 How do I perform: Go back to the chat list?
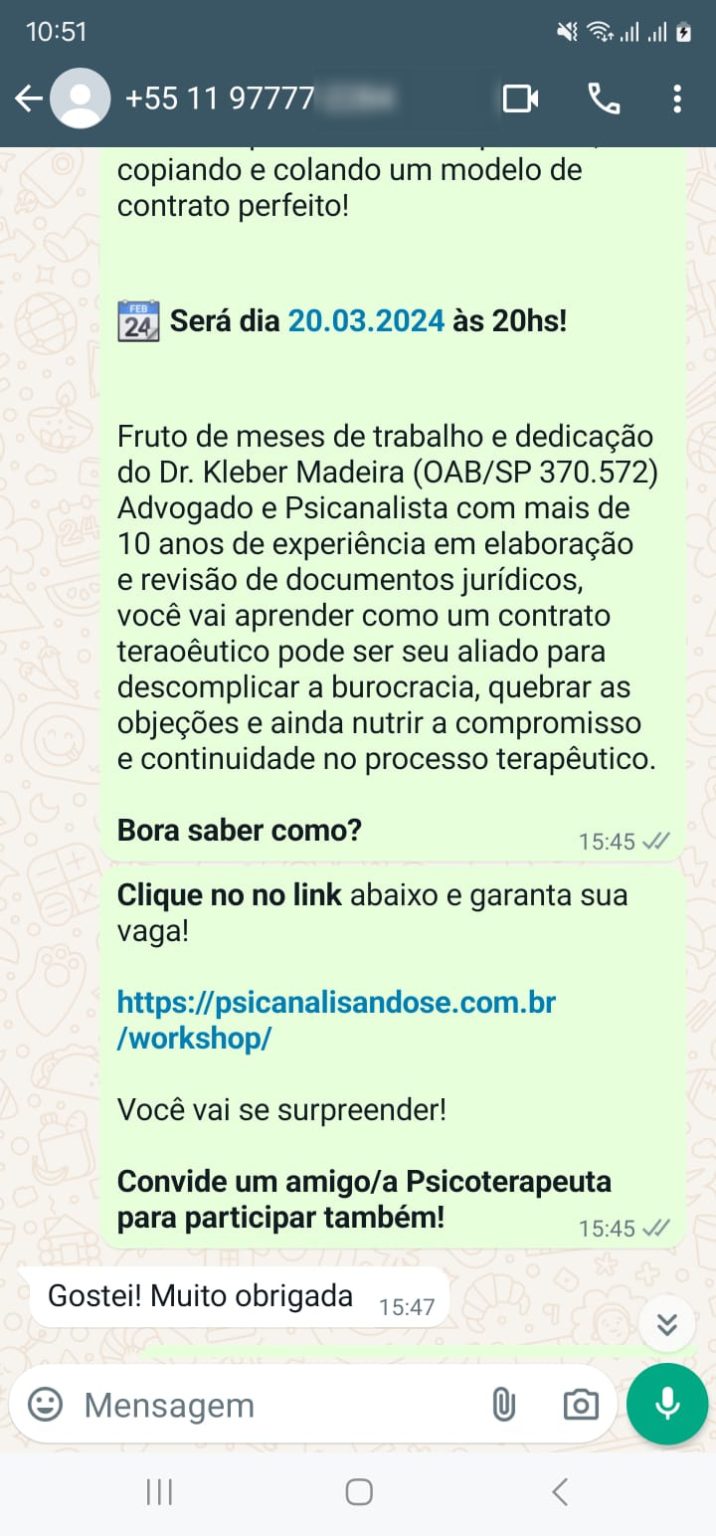click(28, 98)
